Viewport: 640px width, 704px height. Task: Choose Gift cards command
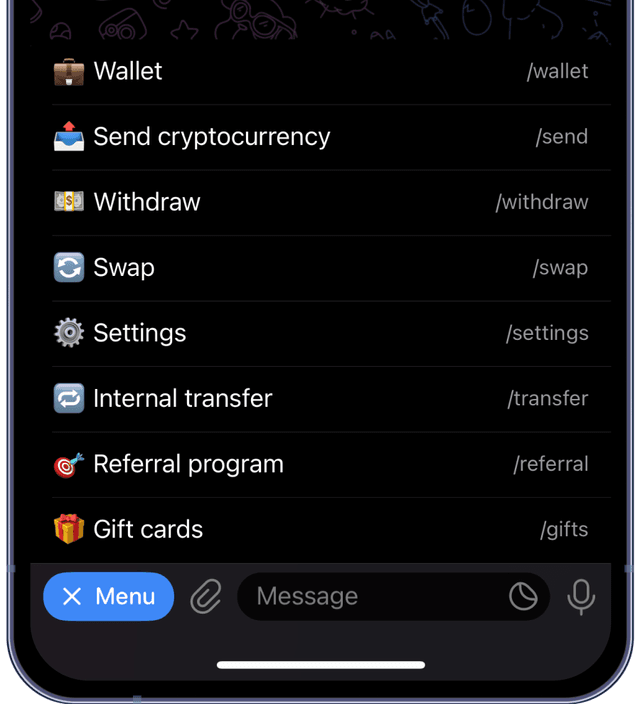click(x=320, y=529)
